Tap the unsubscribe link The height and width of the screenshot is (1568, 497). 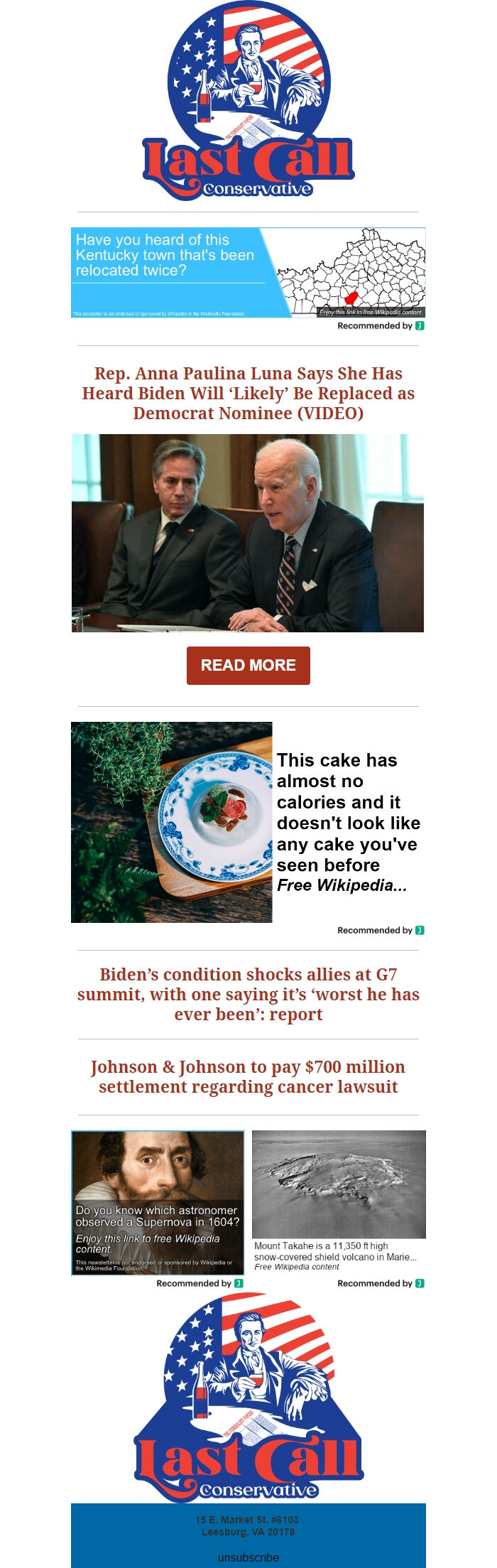pos(248,1557)
